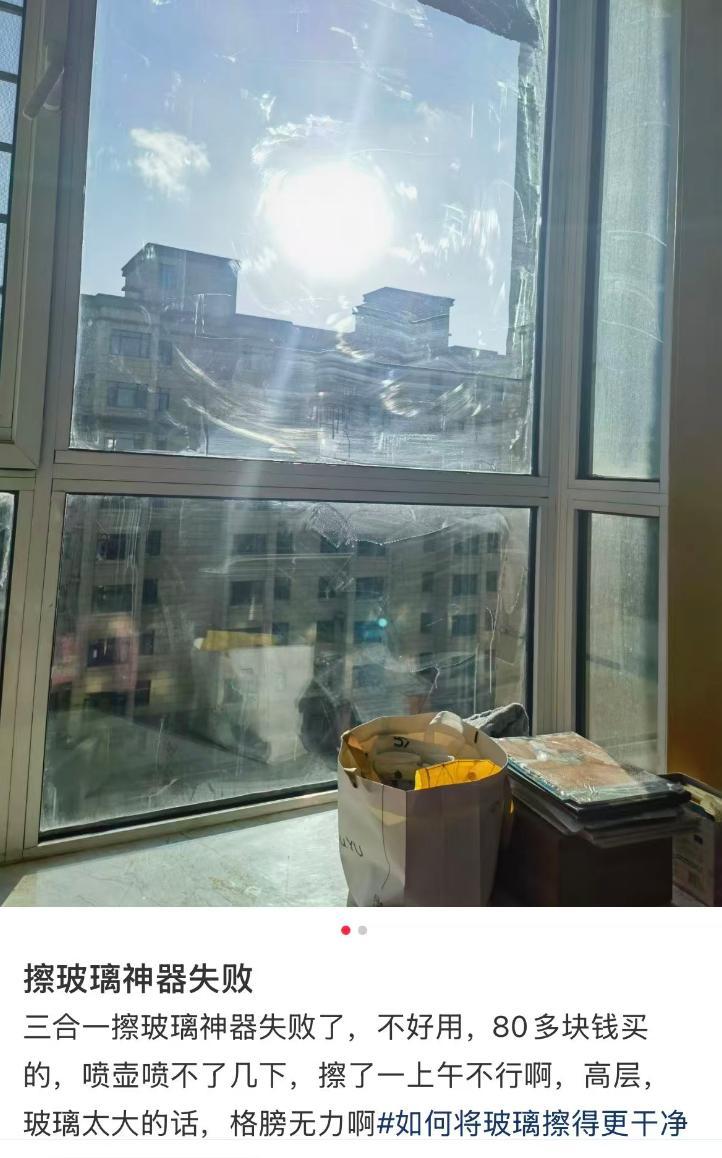Open the hashtag #如何将玻璃擦得更干净

click(532, 1123)
